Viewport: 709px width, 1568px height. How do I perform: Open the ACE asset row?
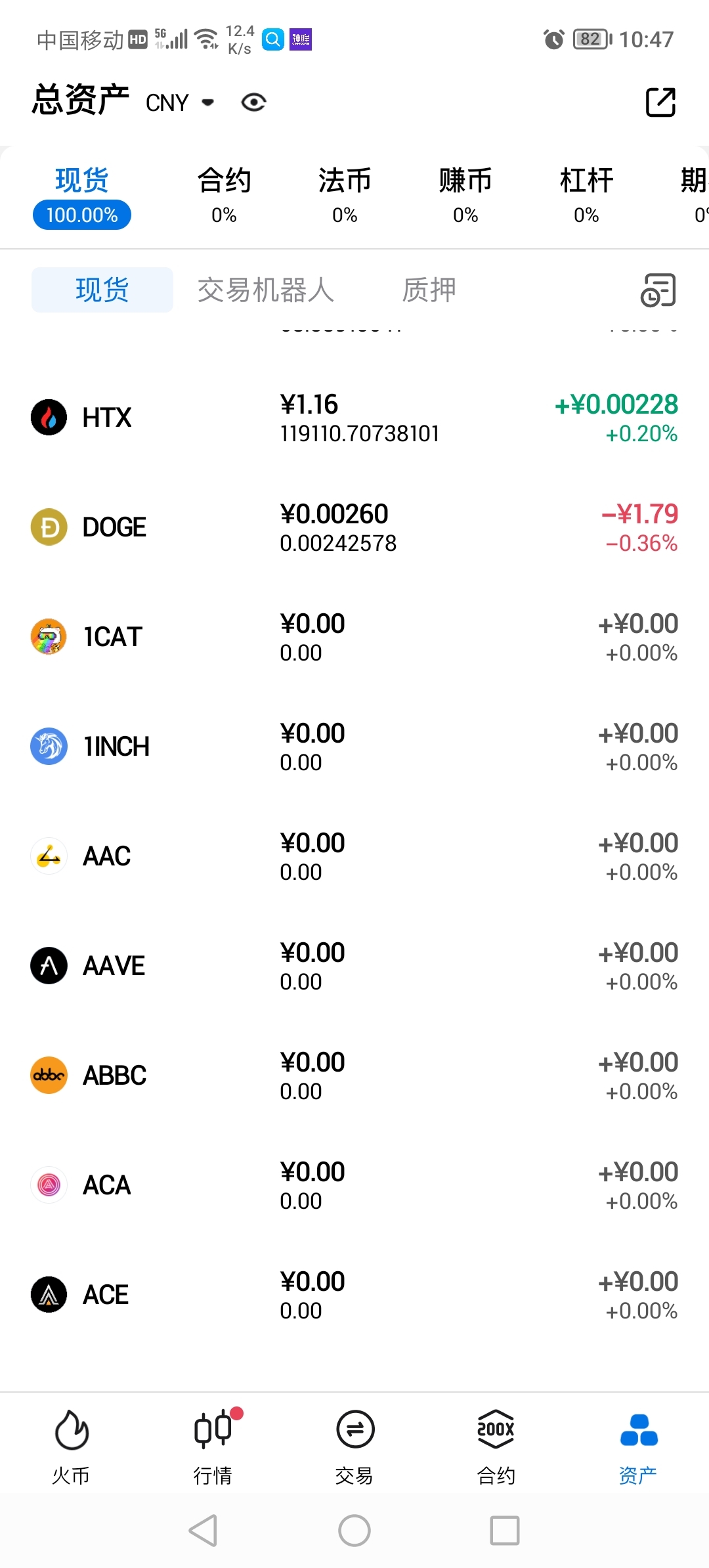[x=354, y=1295]
